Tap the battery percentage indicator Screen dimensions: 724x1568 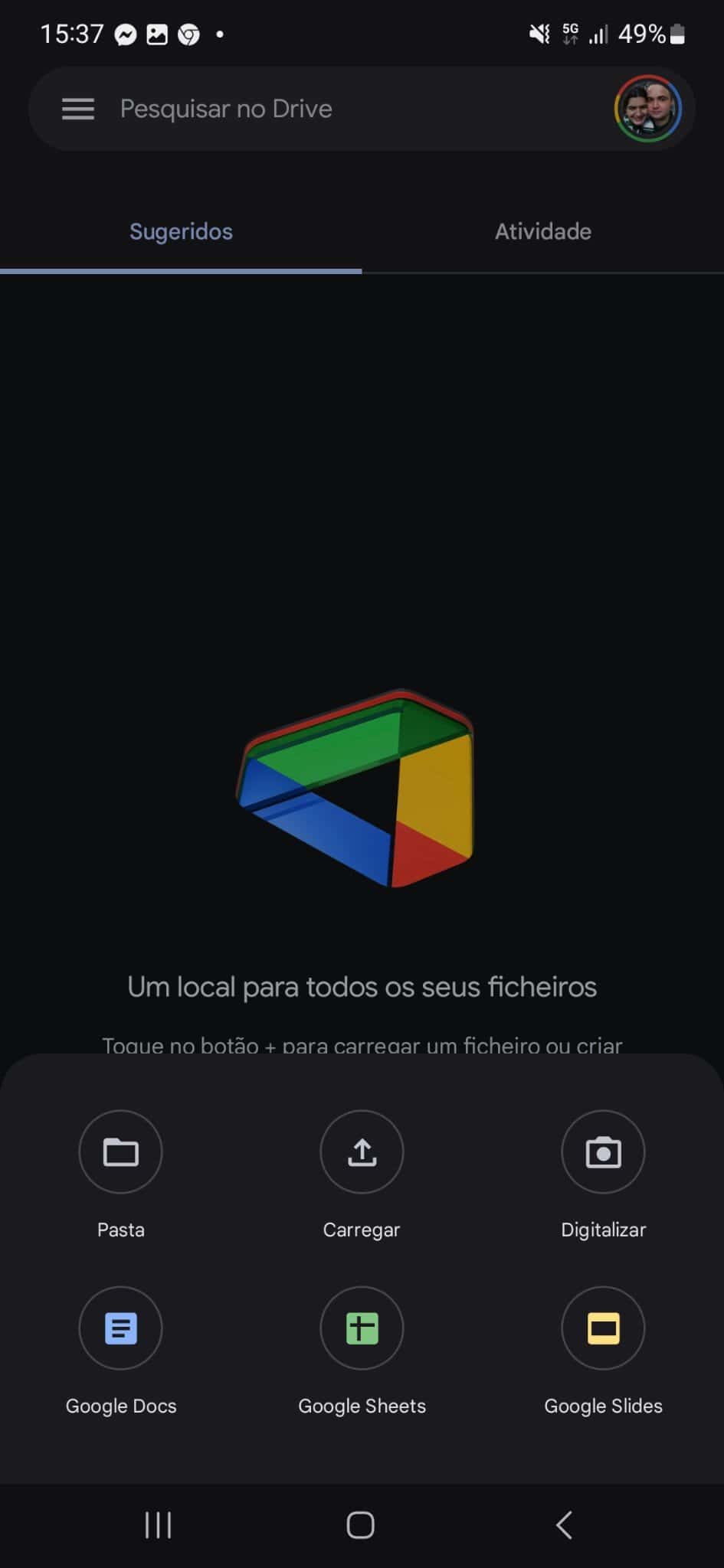coord(644,34)
